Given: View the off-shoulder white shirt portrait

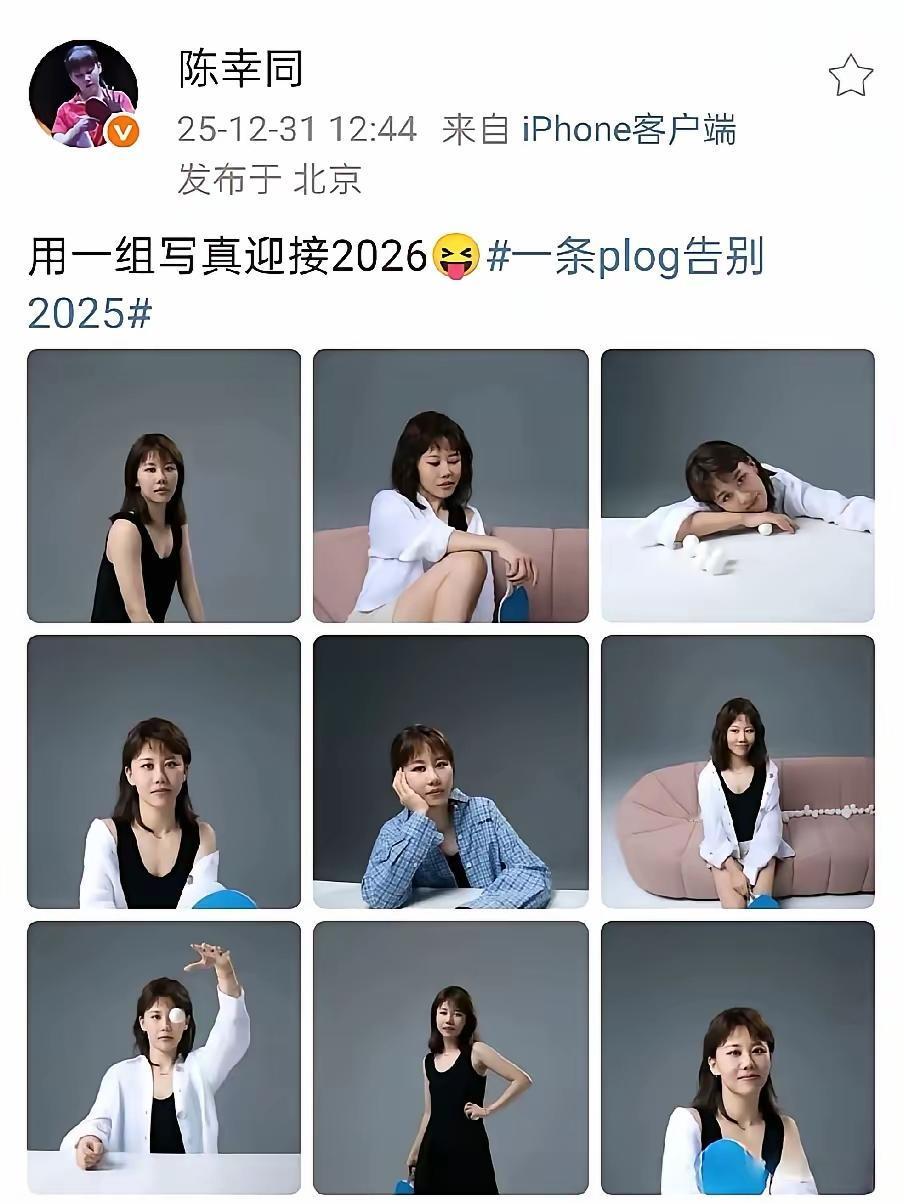Looking at the screenshot, I should point(162,770).
